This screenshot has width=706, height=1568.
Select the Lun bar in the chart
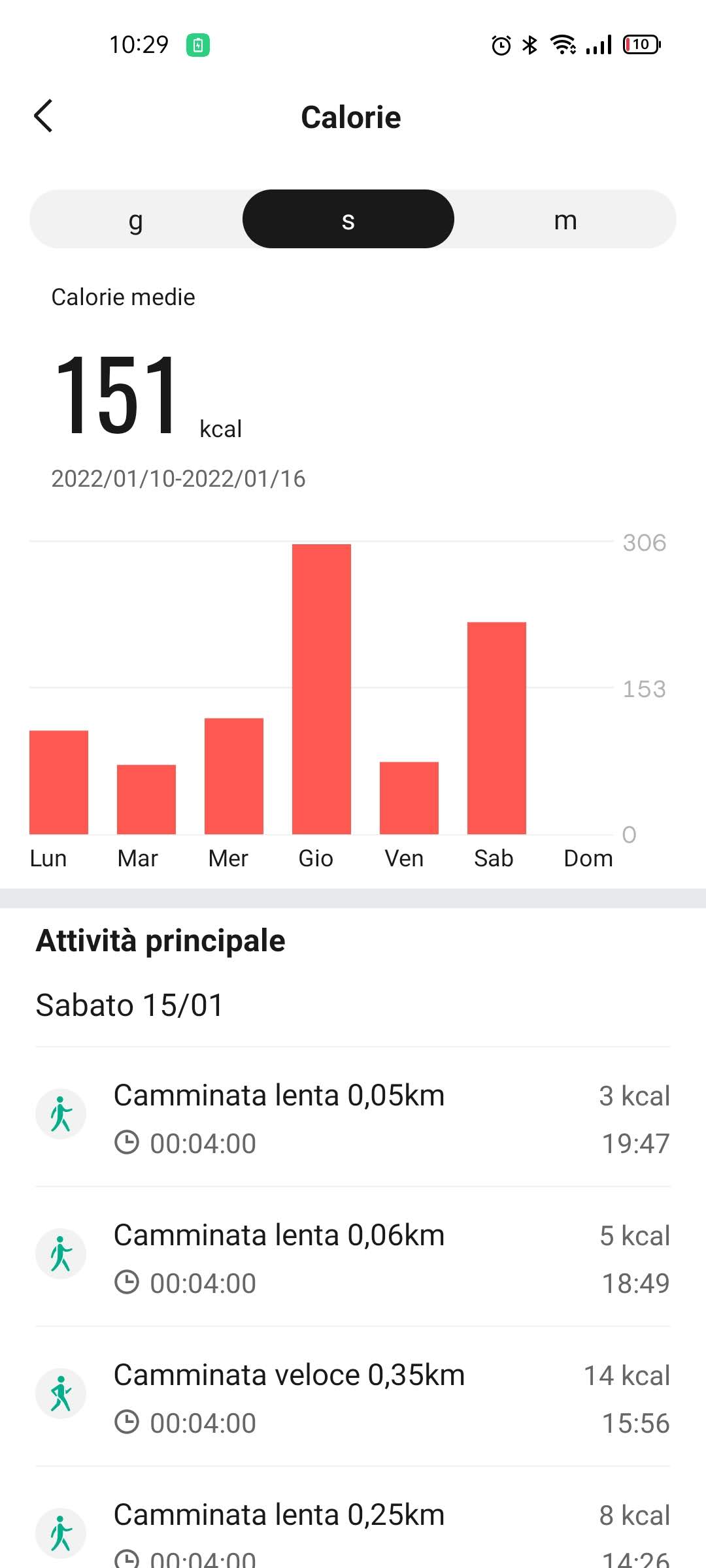point(59,782)
